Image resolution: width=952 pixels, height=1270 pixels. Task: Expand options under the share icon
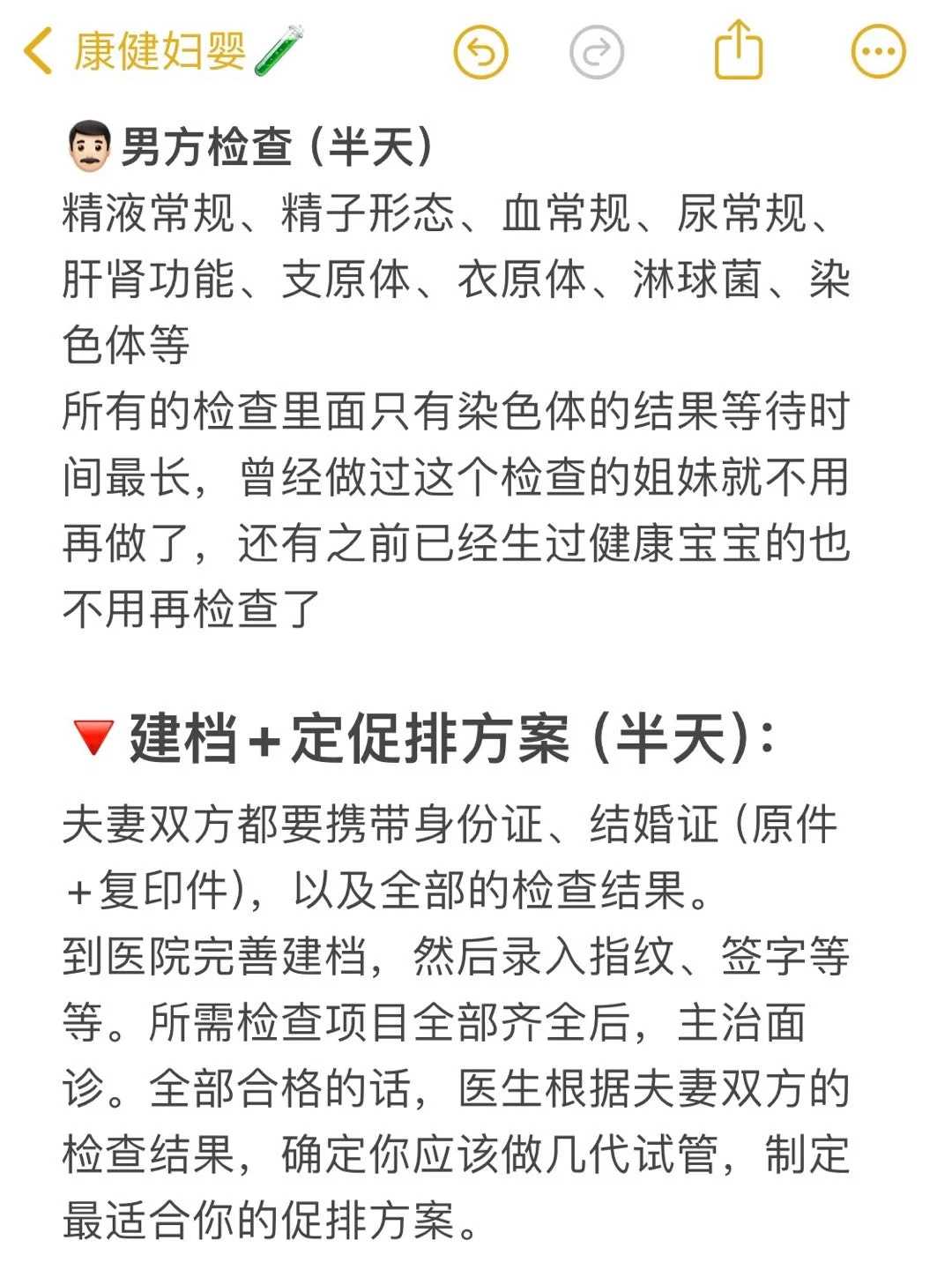740,52
